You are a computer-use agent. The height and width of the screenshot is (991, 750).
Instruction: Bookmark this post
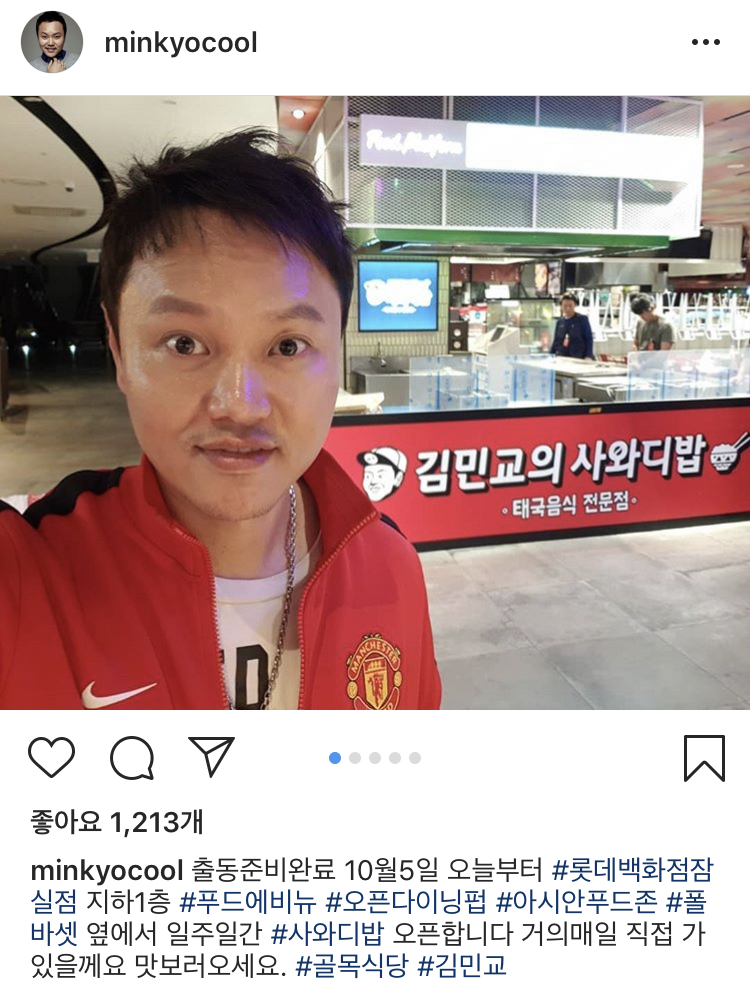click(704, 758)
